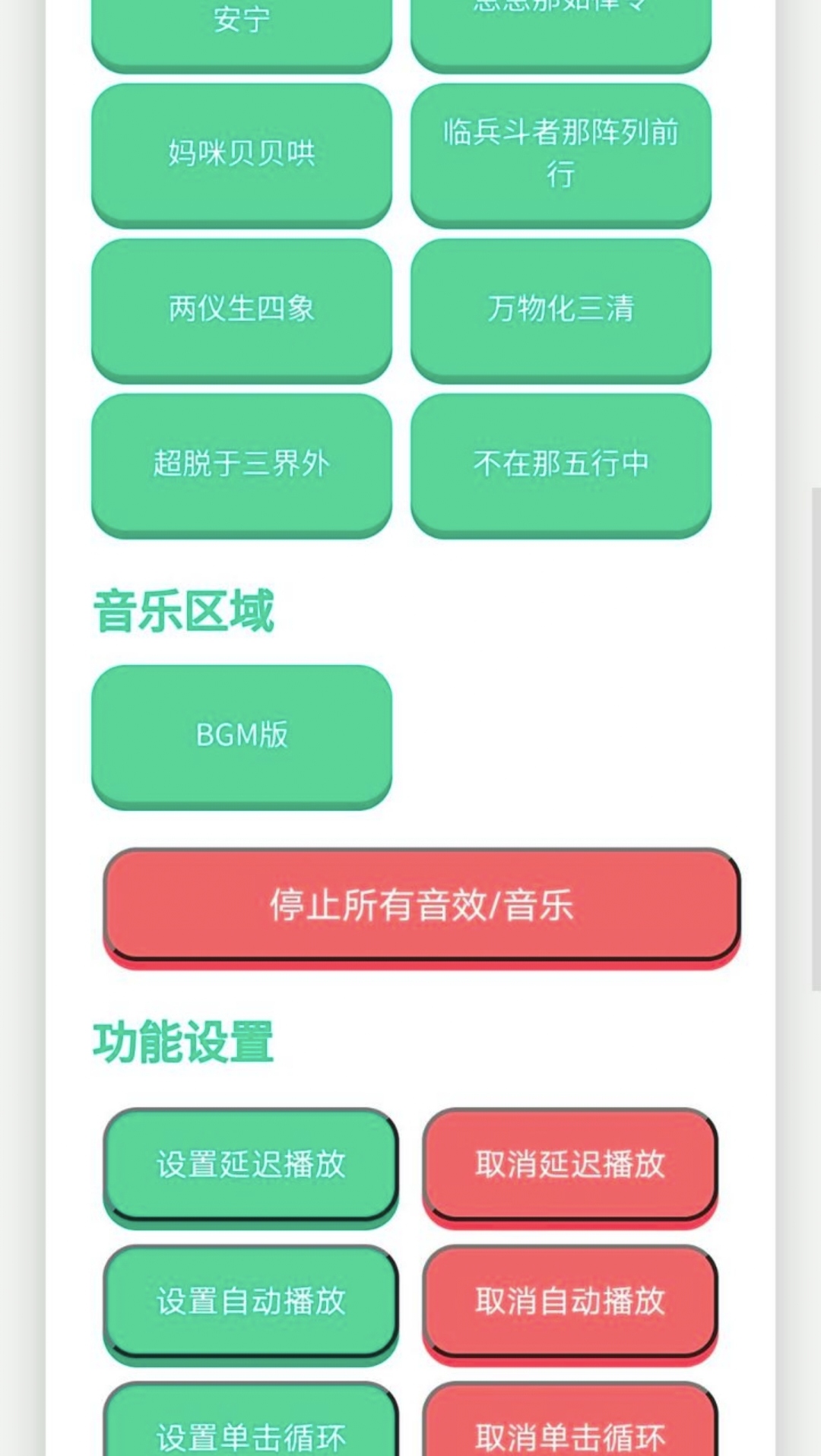Tap the 临兵斗者那阵列前行 sound button
This screenshot has width=821, height=1456.
click(x=561, y=153)
